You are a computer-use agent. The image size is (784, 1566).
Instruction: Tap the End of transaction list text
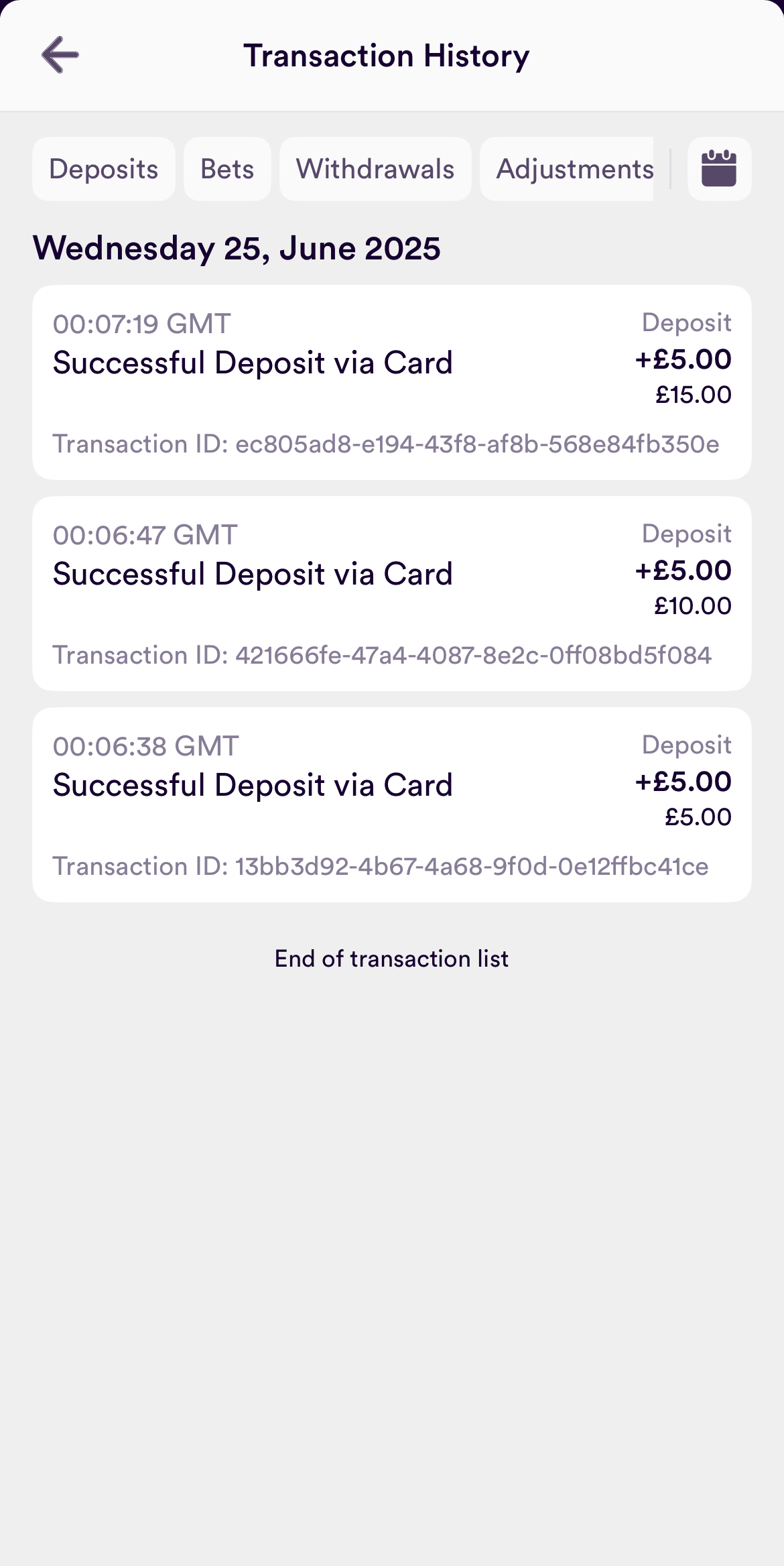(392, 959)
